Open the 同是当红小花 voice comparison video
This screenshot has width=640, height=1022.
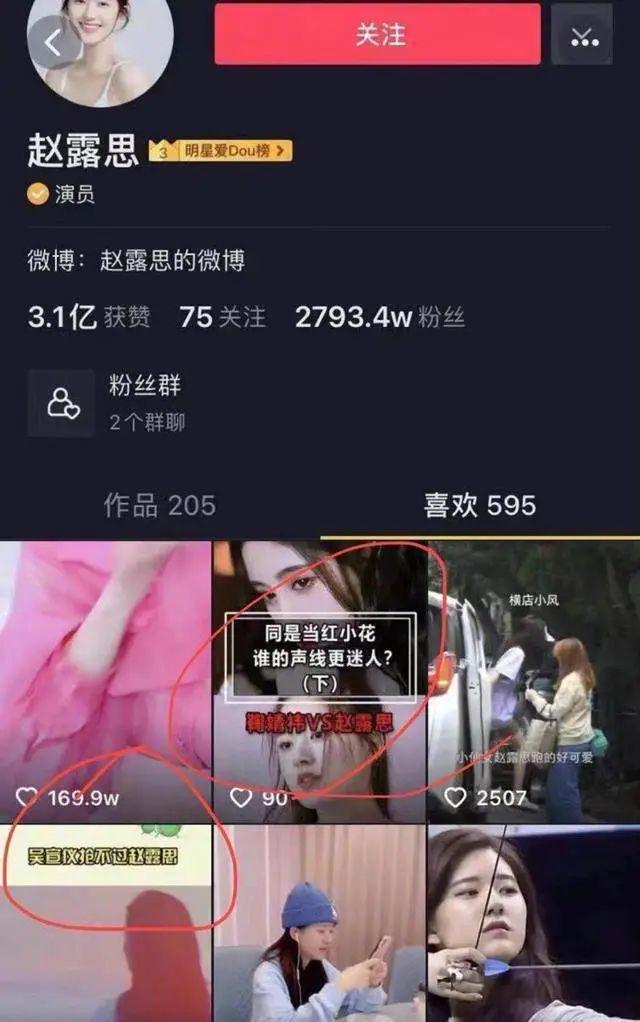[319, 680]
